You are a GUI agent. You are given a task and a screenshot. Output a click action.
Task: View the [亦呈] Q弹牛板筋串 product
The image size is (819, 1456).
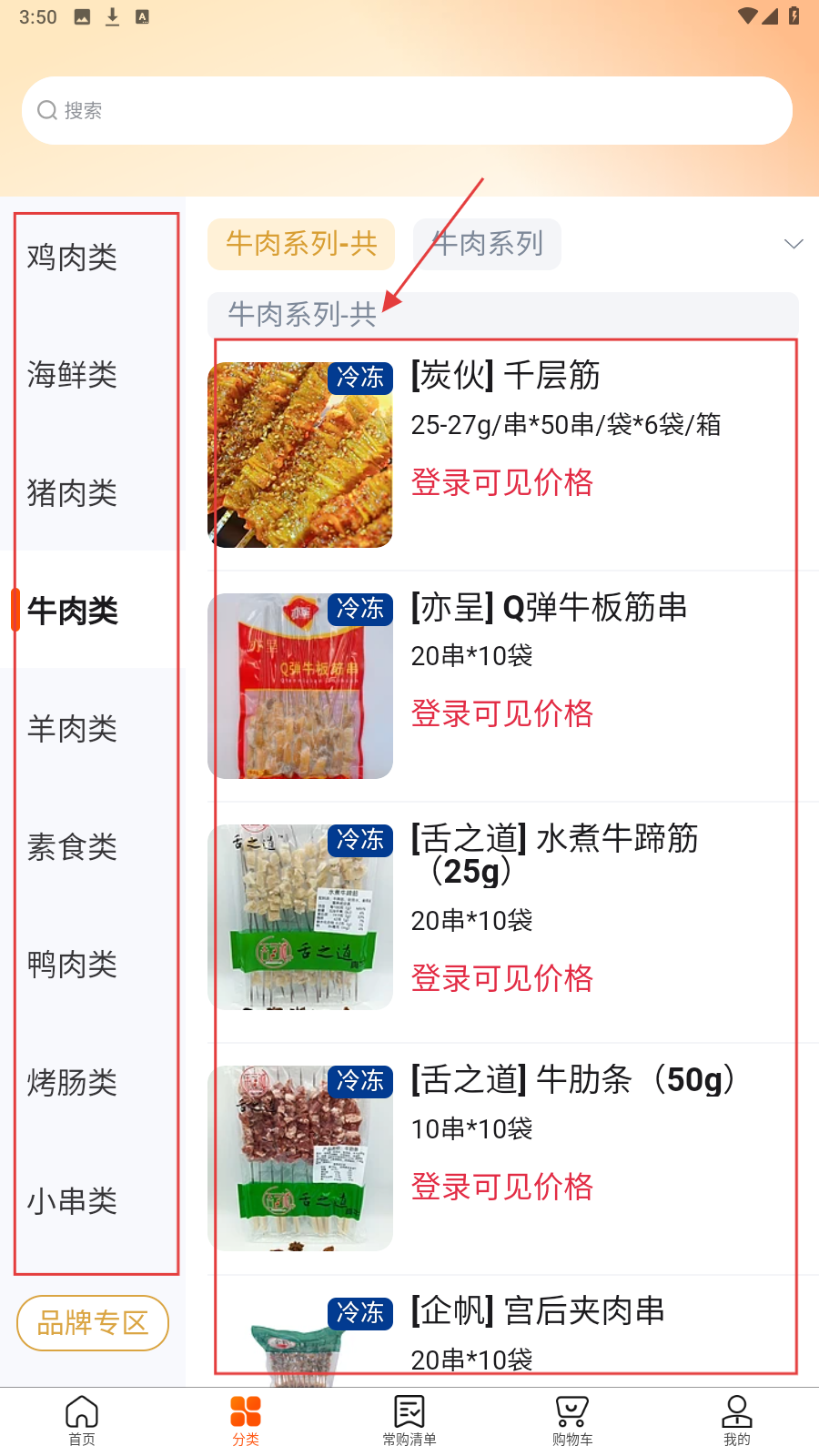point(549,608)
